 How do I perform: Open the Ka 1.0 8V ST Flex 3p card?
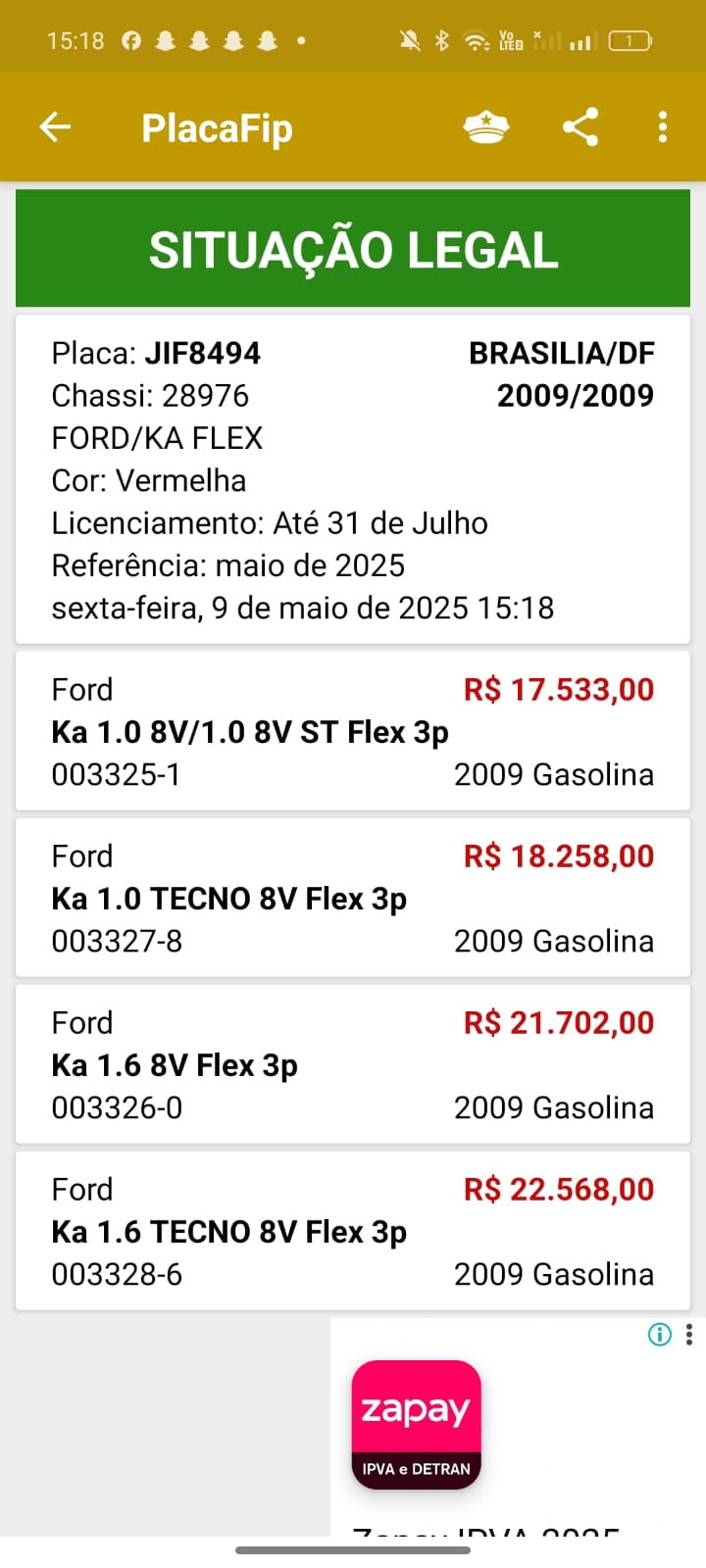point(353,731)
